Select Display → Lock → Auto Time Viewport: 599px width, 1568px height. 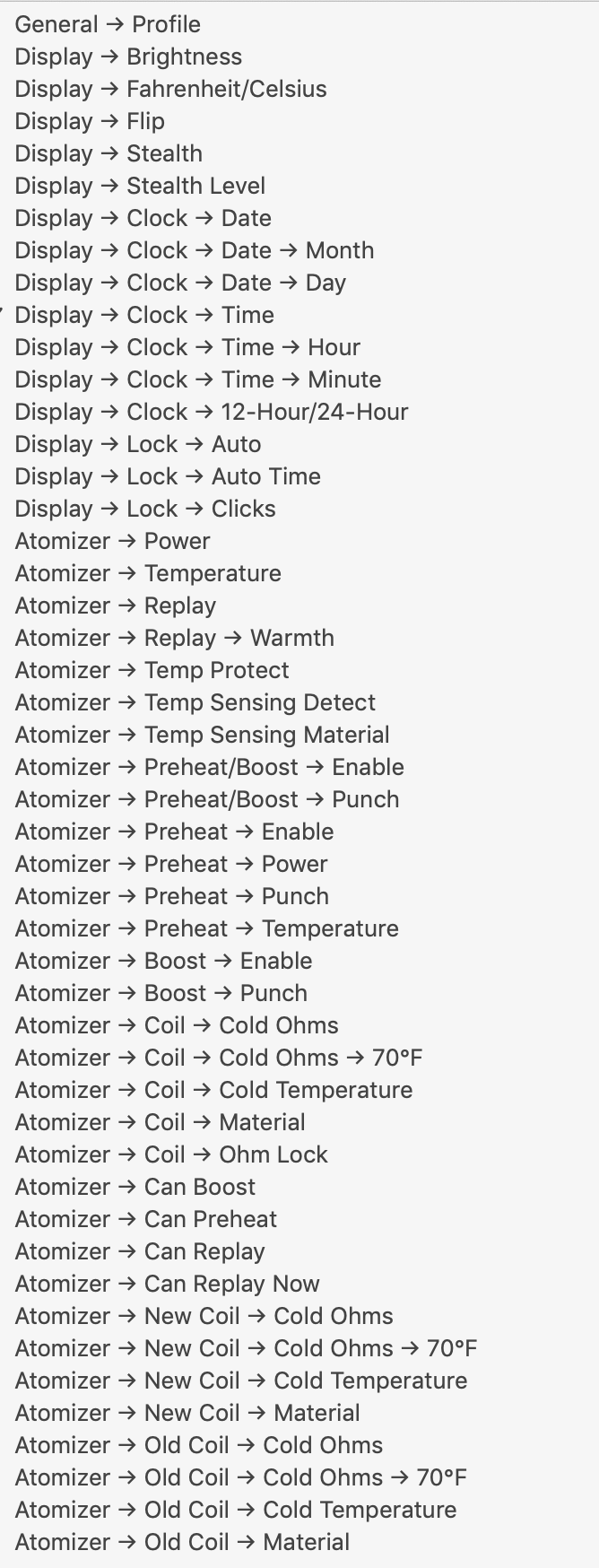pyautogui.click(x=168, y=476)
